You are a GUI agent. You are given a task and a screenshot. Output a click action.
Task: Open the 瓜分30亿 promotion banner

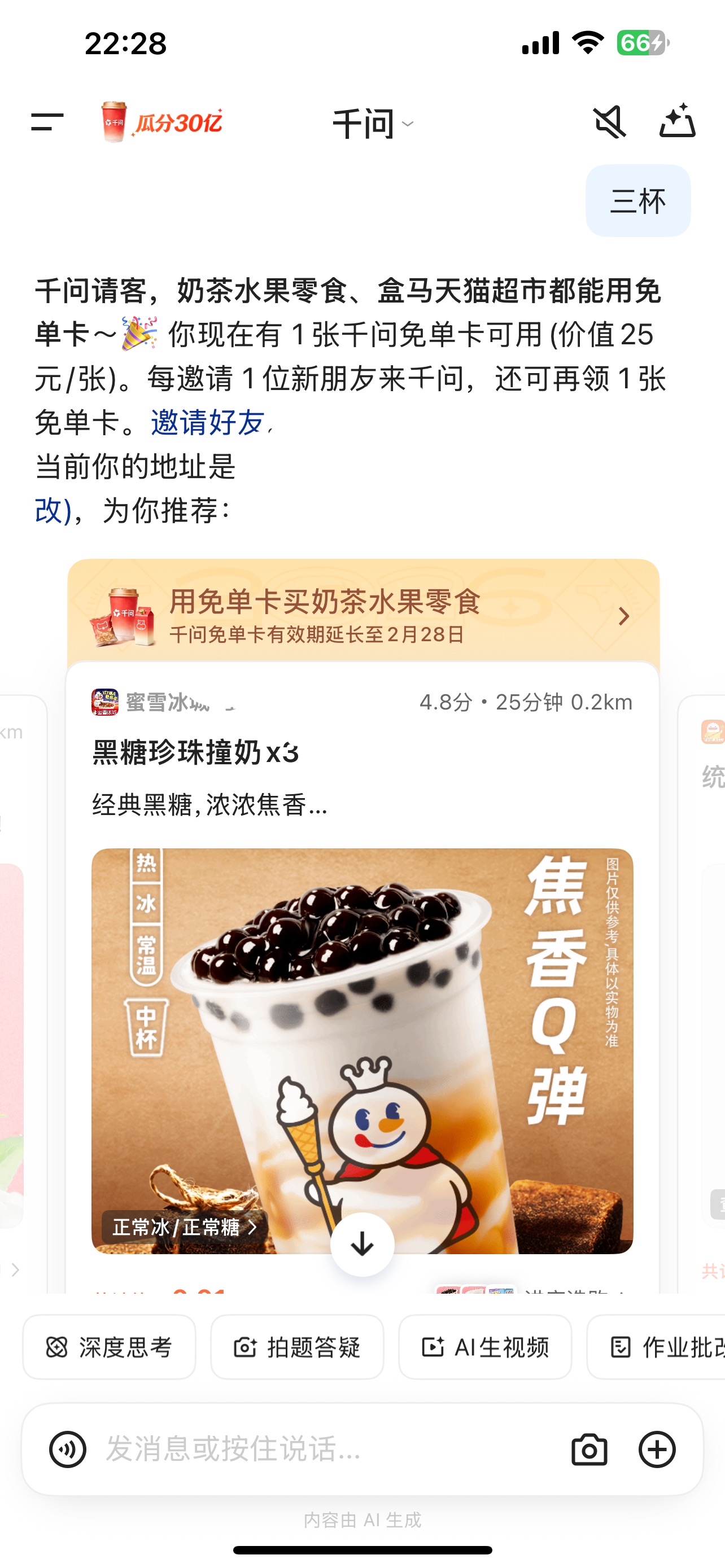click(x=162, y=122)
